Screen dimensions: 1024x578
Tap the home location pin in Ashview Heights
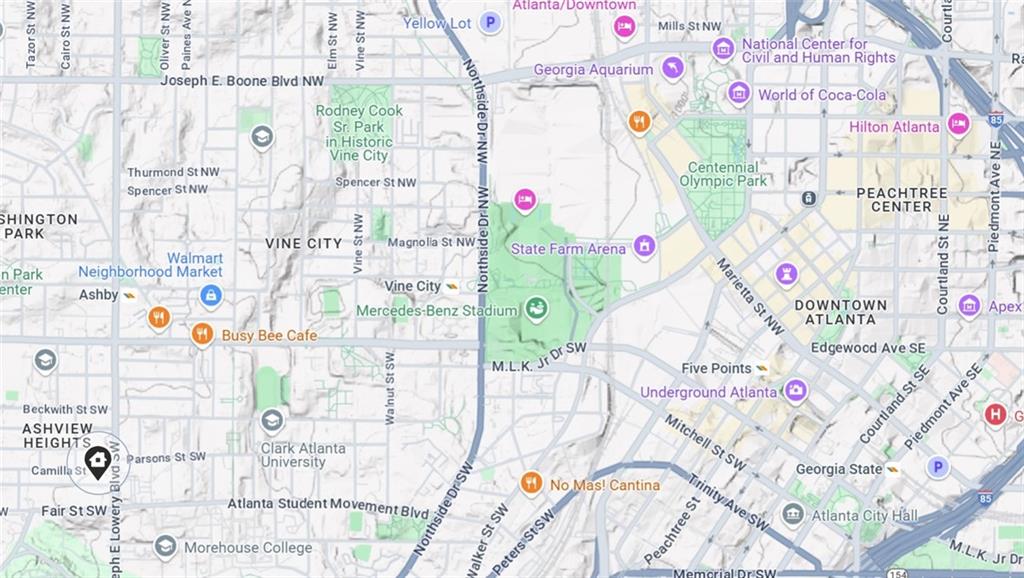(97, 461)
